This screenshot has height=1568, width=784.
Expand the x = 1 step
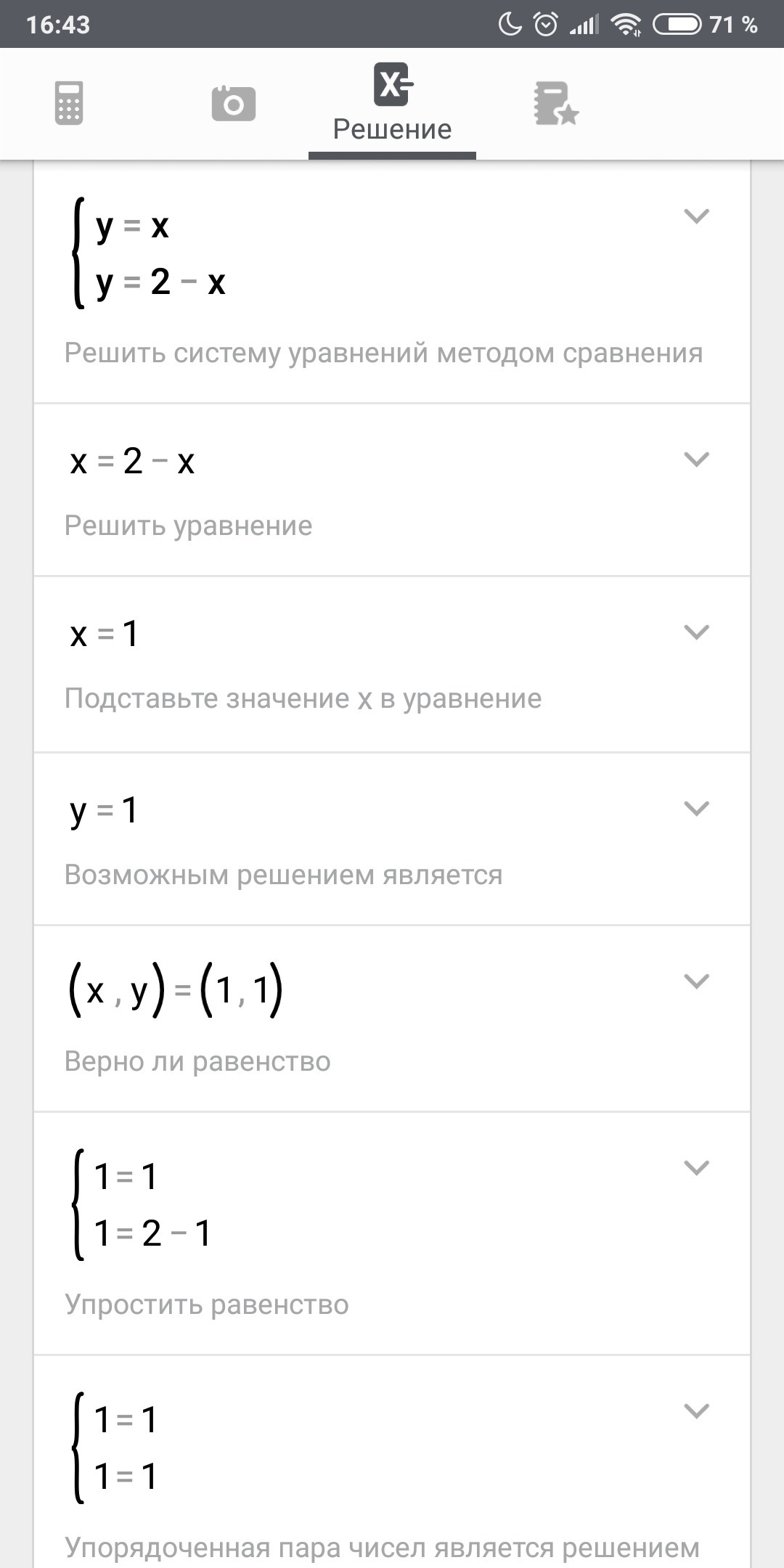(x=696, y=632)
